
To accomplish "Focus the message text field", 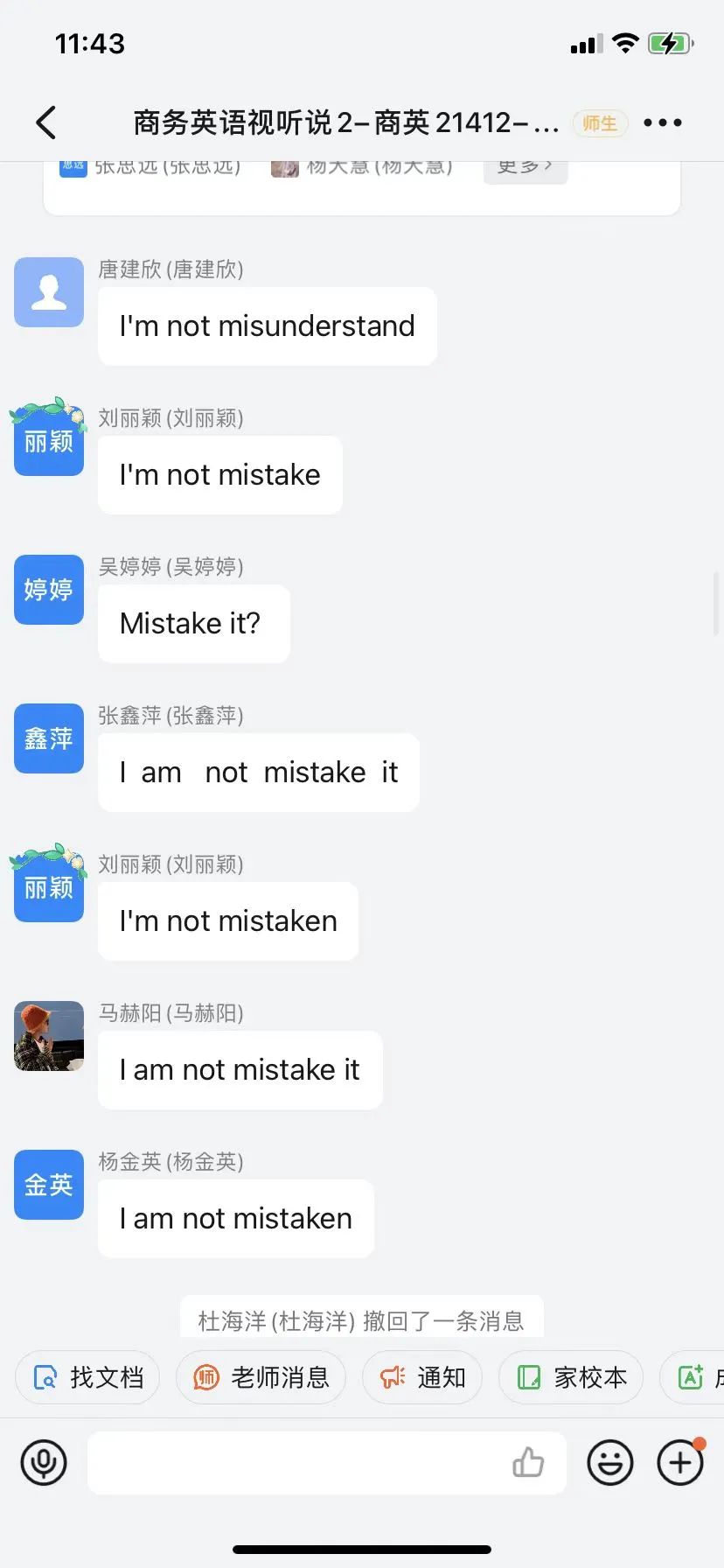I will click(x=297, y=1462).
